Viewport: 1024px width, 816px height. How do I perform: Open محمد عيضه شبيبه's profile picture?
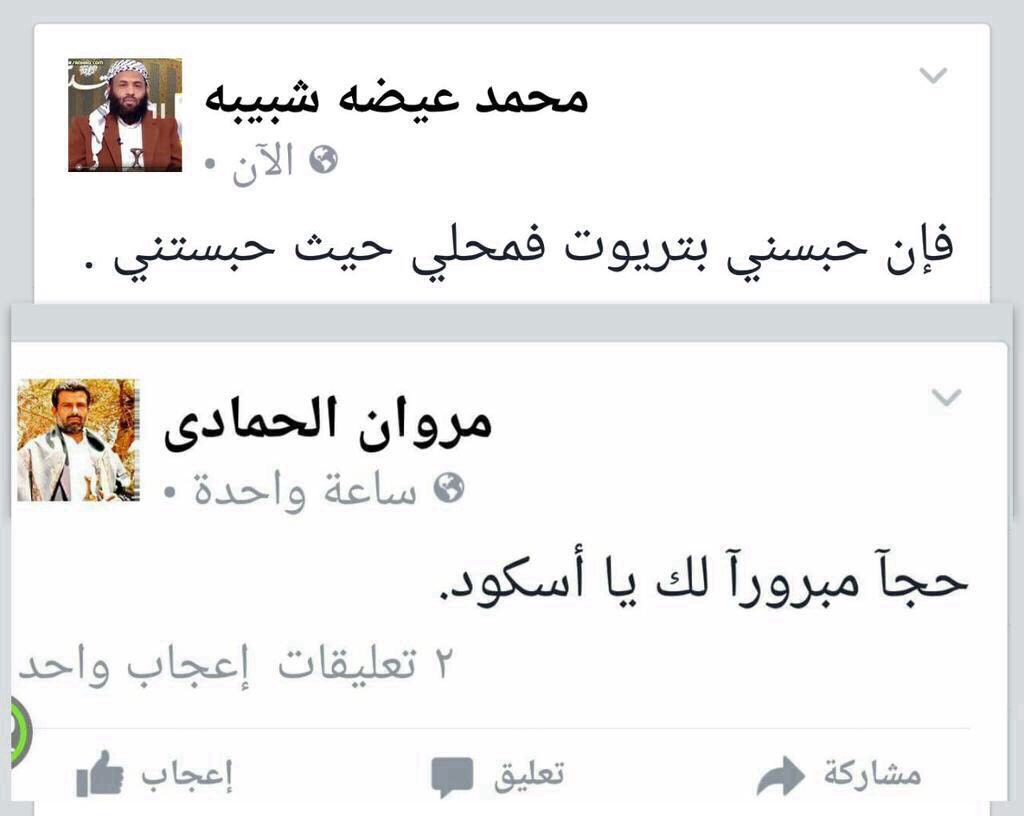(125, 115)
